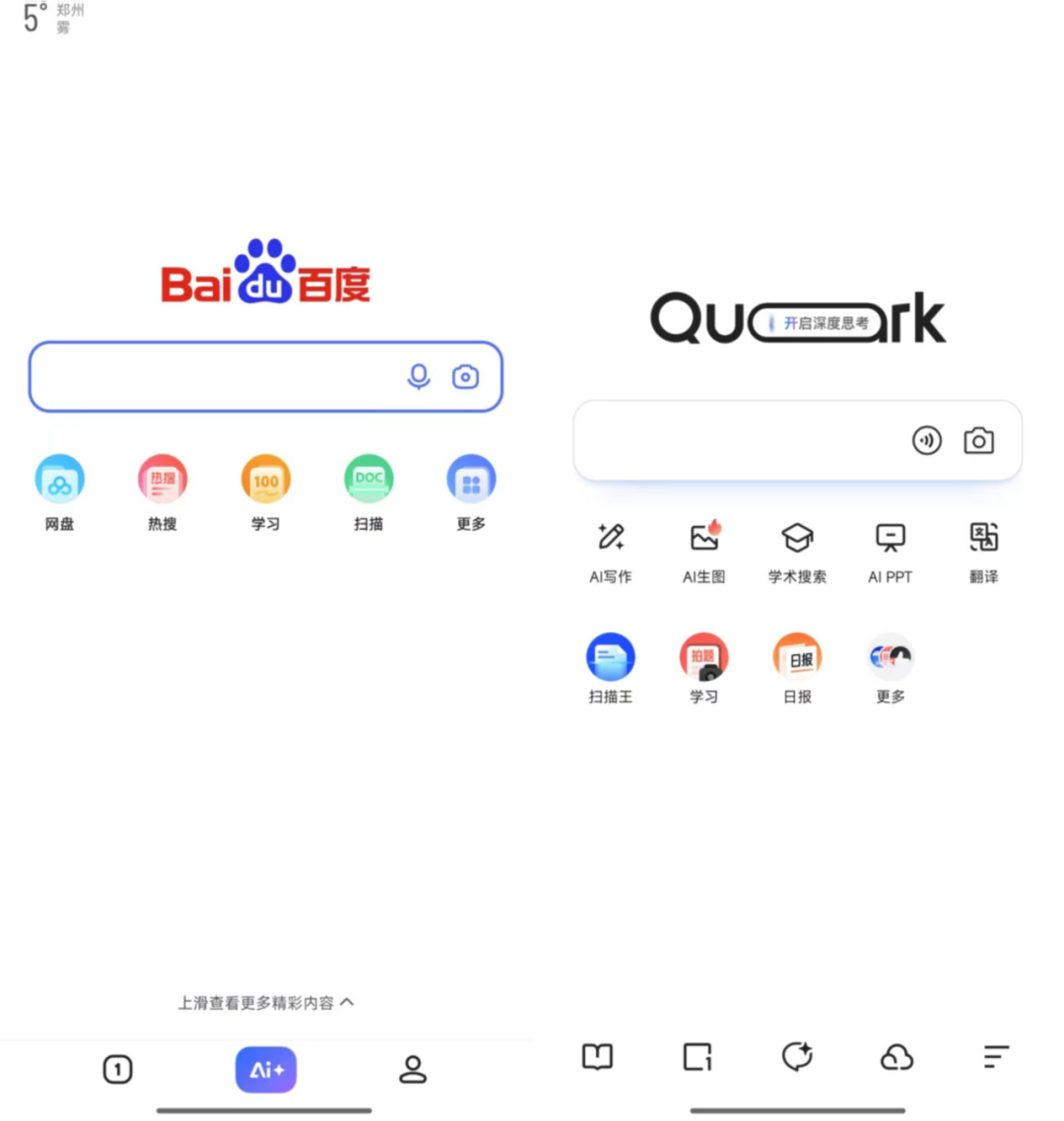Start voice search in Baidu
Image resolution: width=1064 pixels, height=1121 pixels.
[419, 376]
